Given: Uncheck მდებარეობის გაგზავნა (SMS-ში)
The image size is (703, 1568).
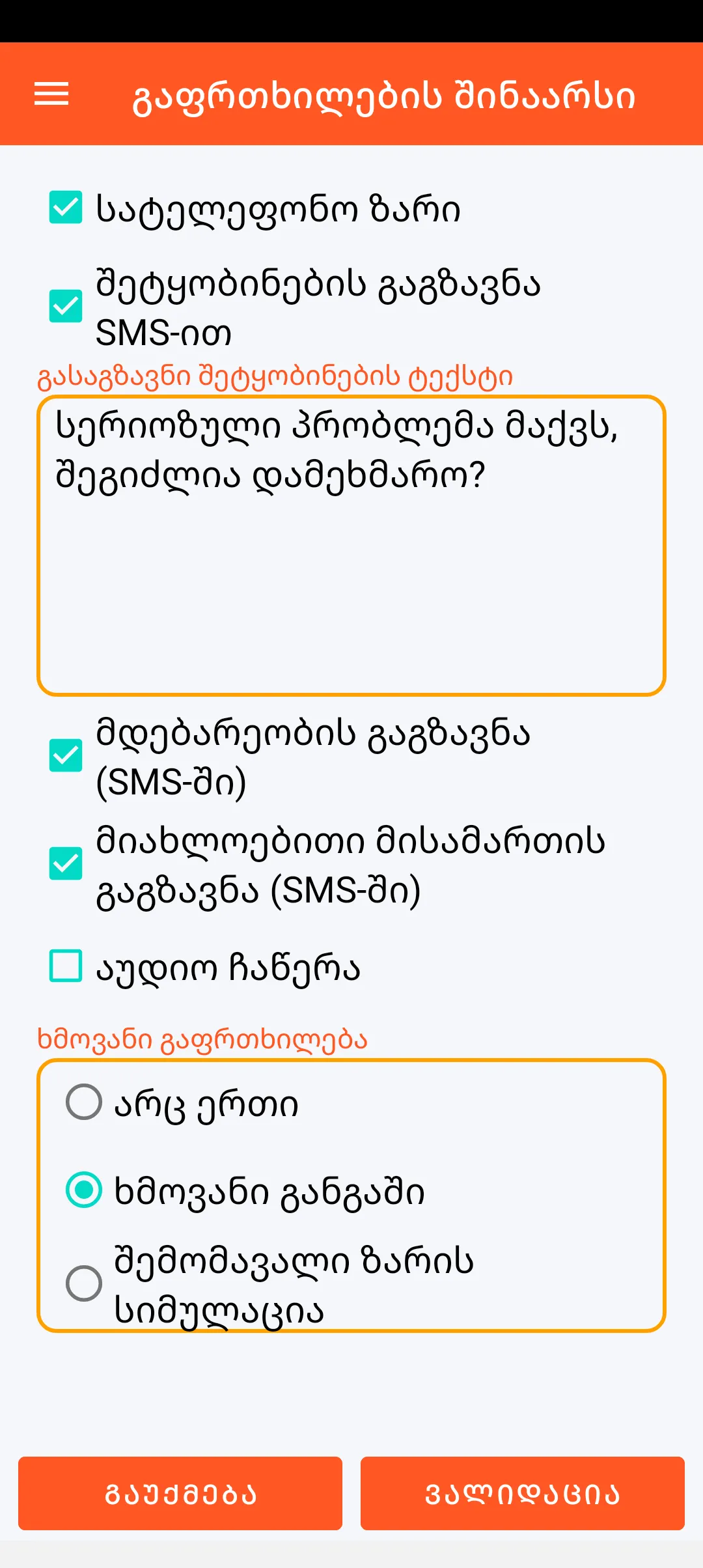Looking at the screenshot, I should [x=66, y=756].
